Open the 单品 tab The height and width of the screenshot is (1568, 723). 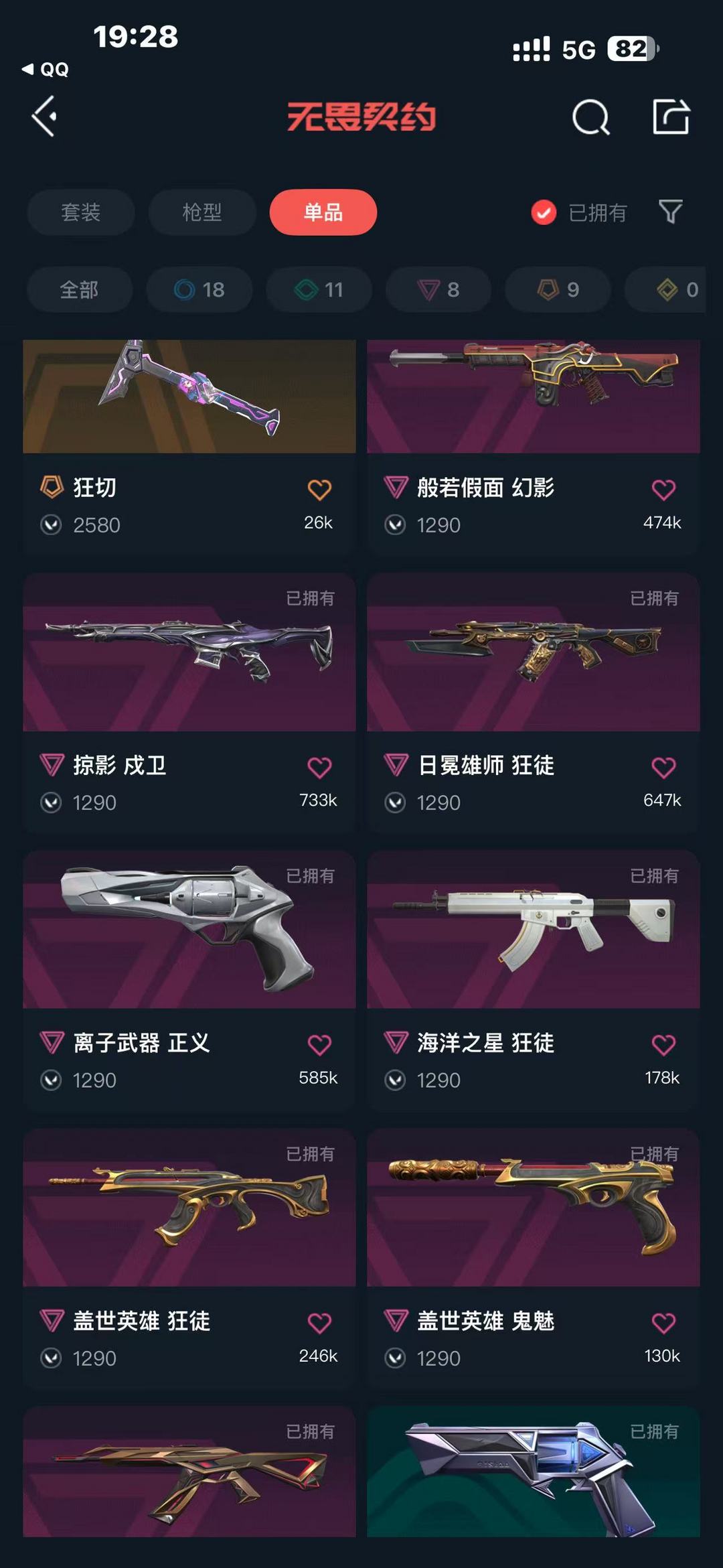pyautogui.click(x=323, y=212)
